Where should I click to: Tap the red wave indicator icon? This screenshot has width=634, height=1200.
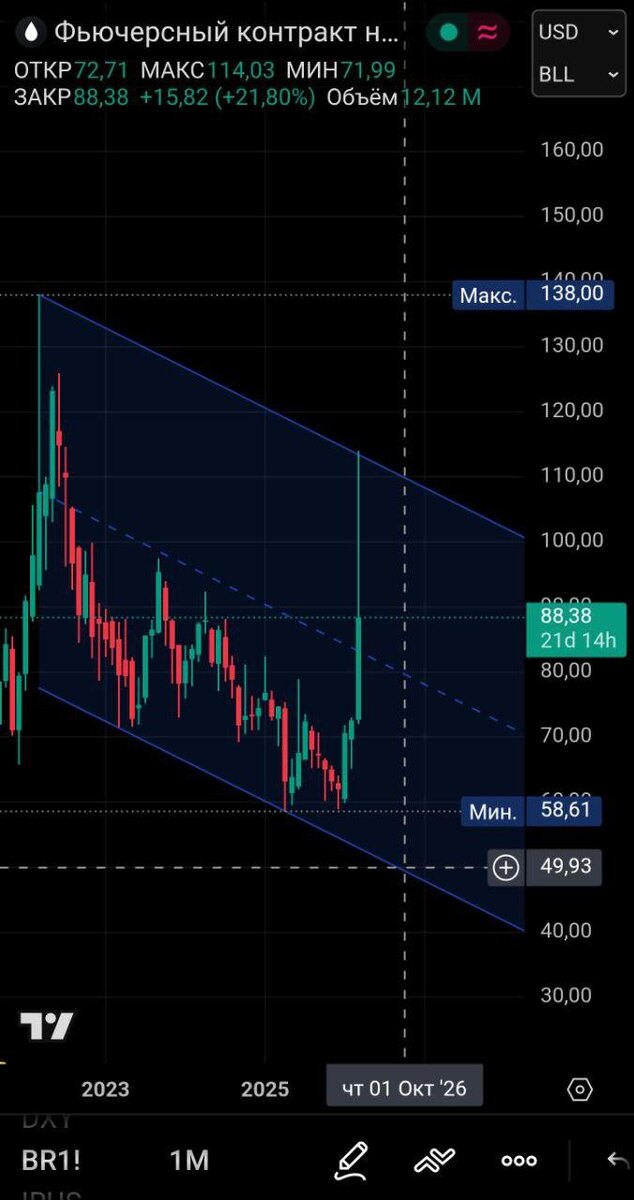point(488,33)
